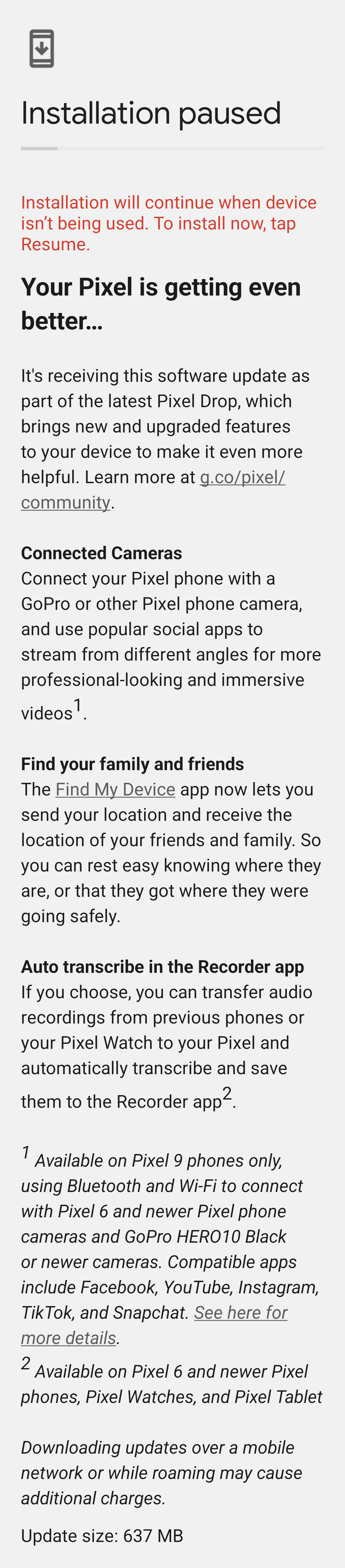345x1568 pixels.
Task: Open the Find My Device link
Action: [x=115, y=789]
